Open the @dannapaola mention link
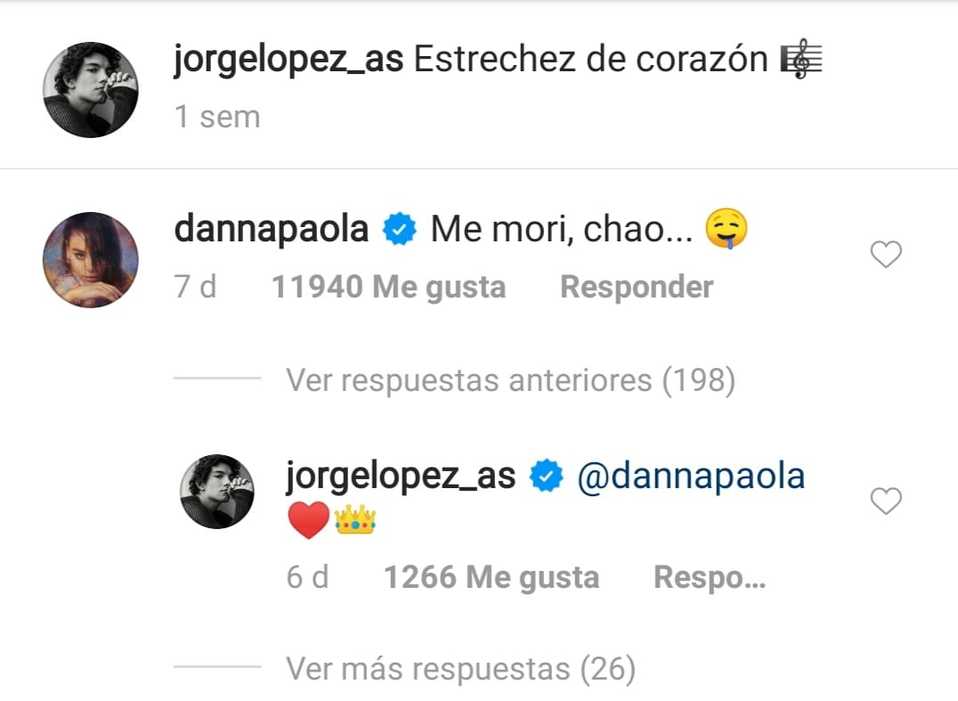 click(x=691, y=476)
